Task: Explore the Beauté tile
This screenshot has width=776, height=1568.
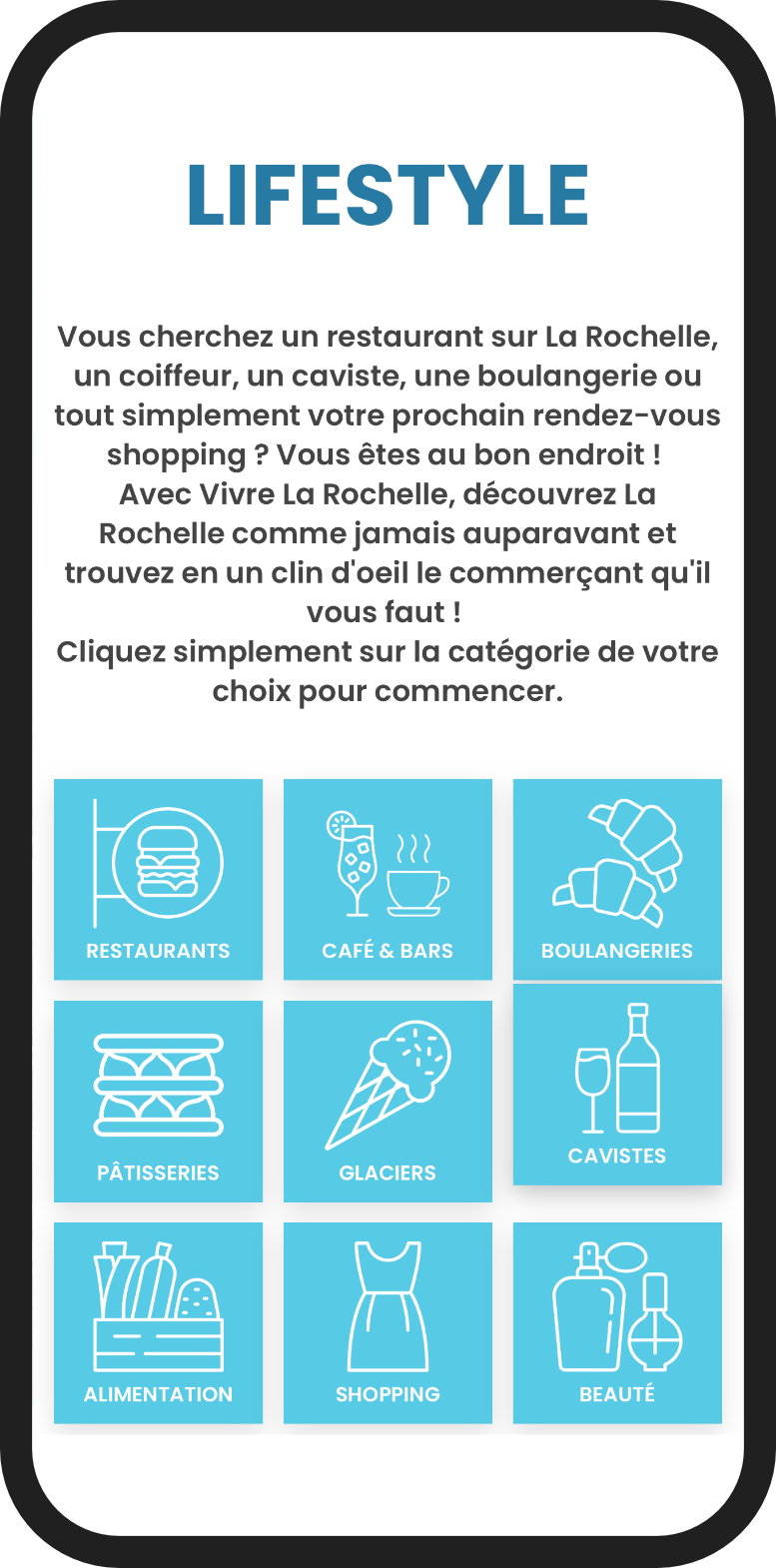Action: click(x=617, y=1322)
